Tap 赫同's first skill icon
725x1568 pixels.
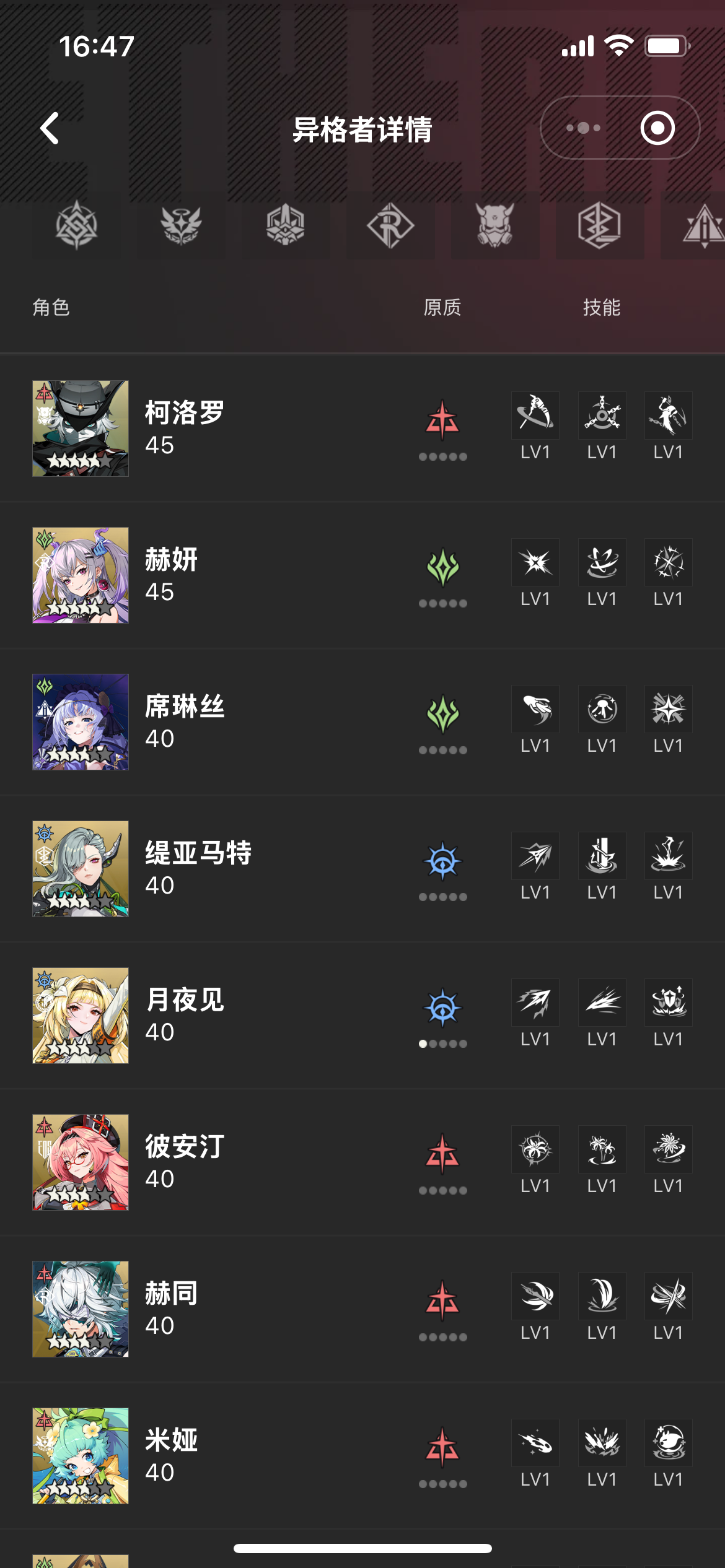(534, 1296)
